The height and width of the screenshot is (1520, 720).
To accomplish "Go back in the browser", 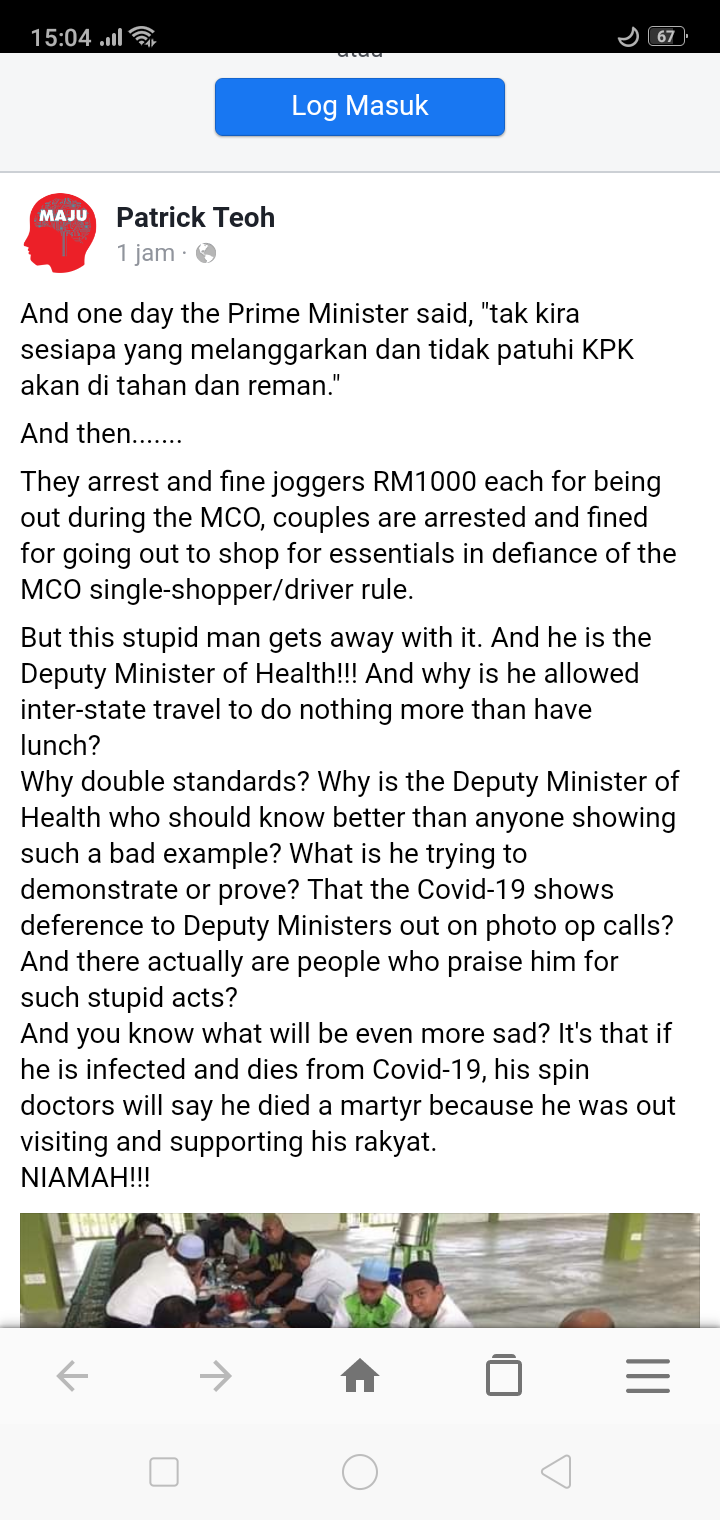I will [x=72, y=1377].
